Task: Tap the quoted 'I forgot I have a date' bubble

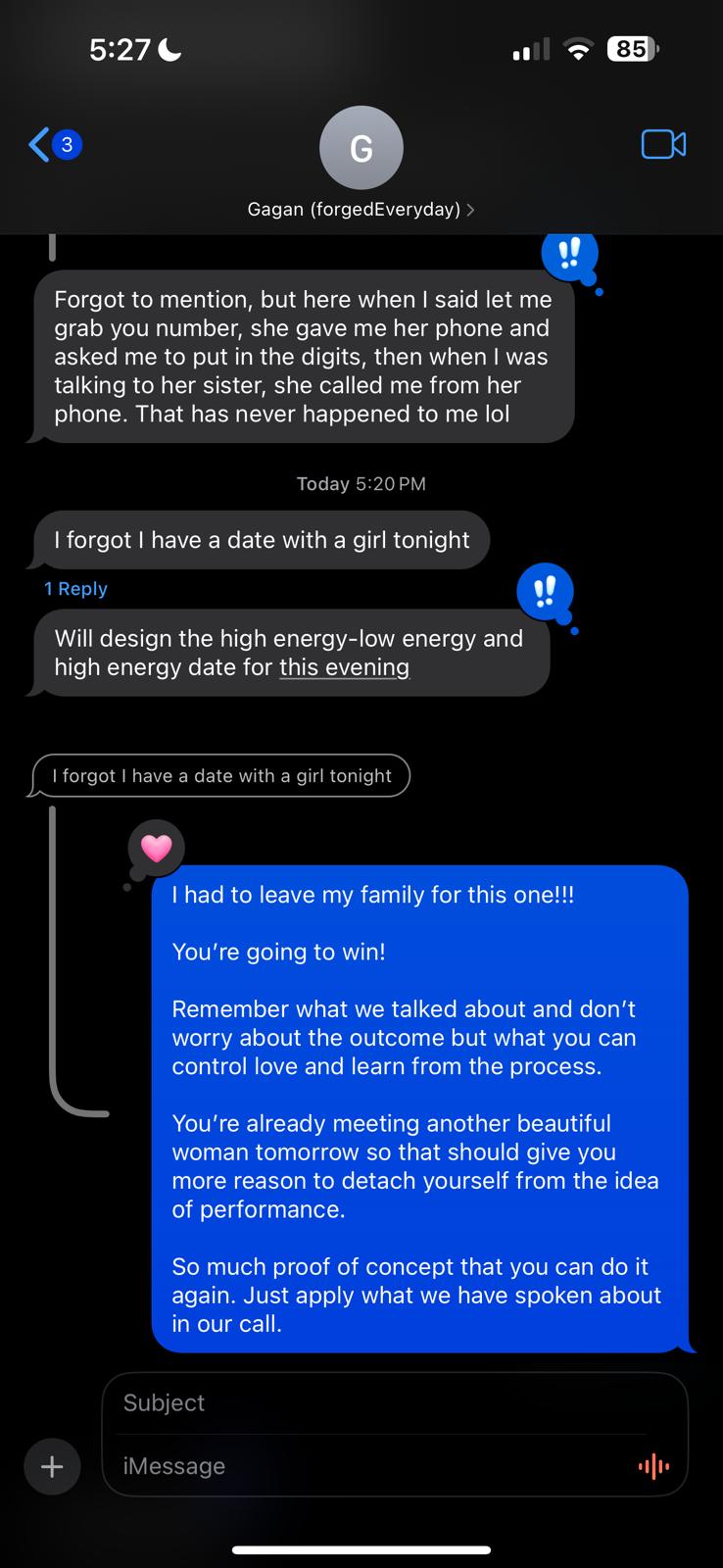Action: pyautogui.click(x=219, y=775)
